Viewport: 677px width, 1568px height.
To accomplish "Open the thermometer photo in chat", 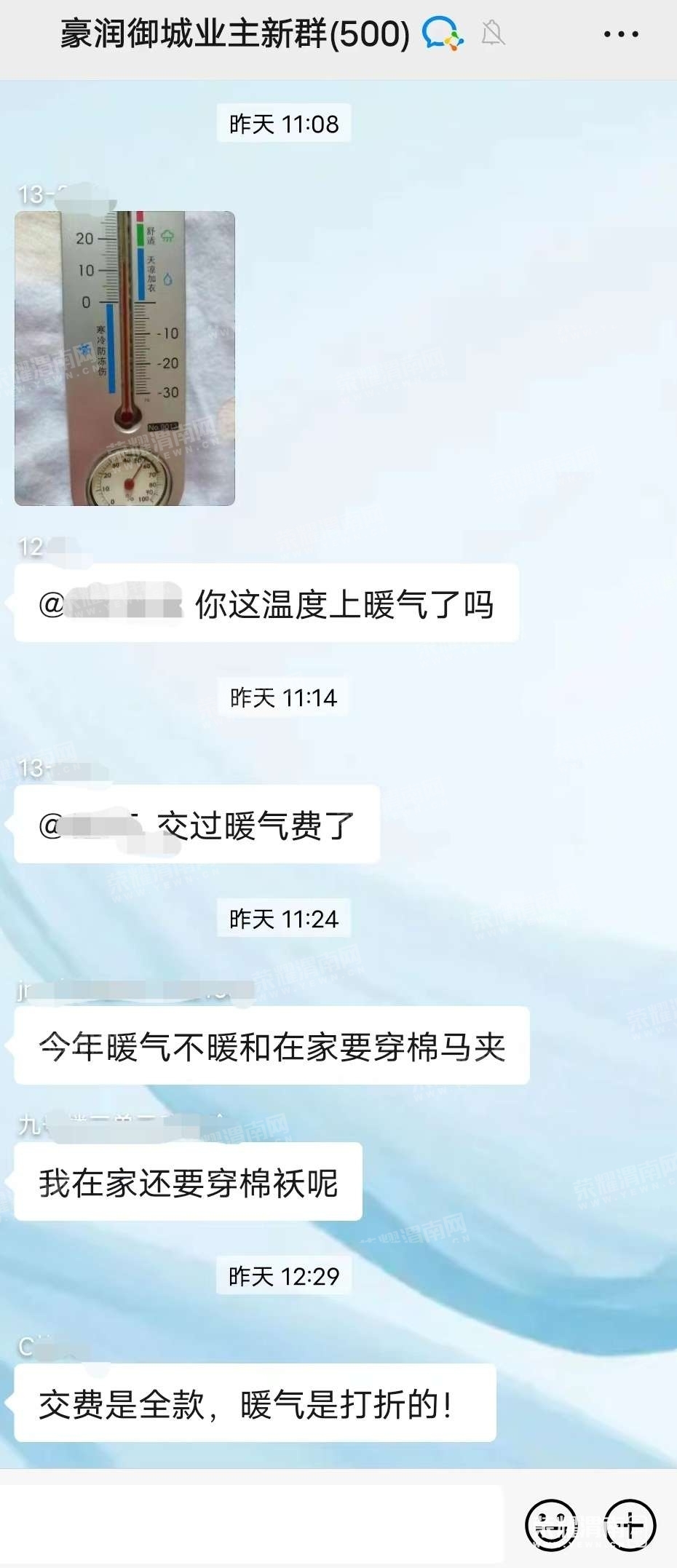I will pos(124,358).
